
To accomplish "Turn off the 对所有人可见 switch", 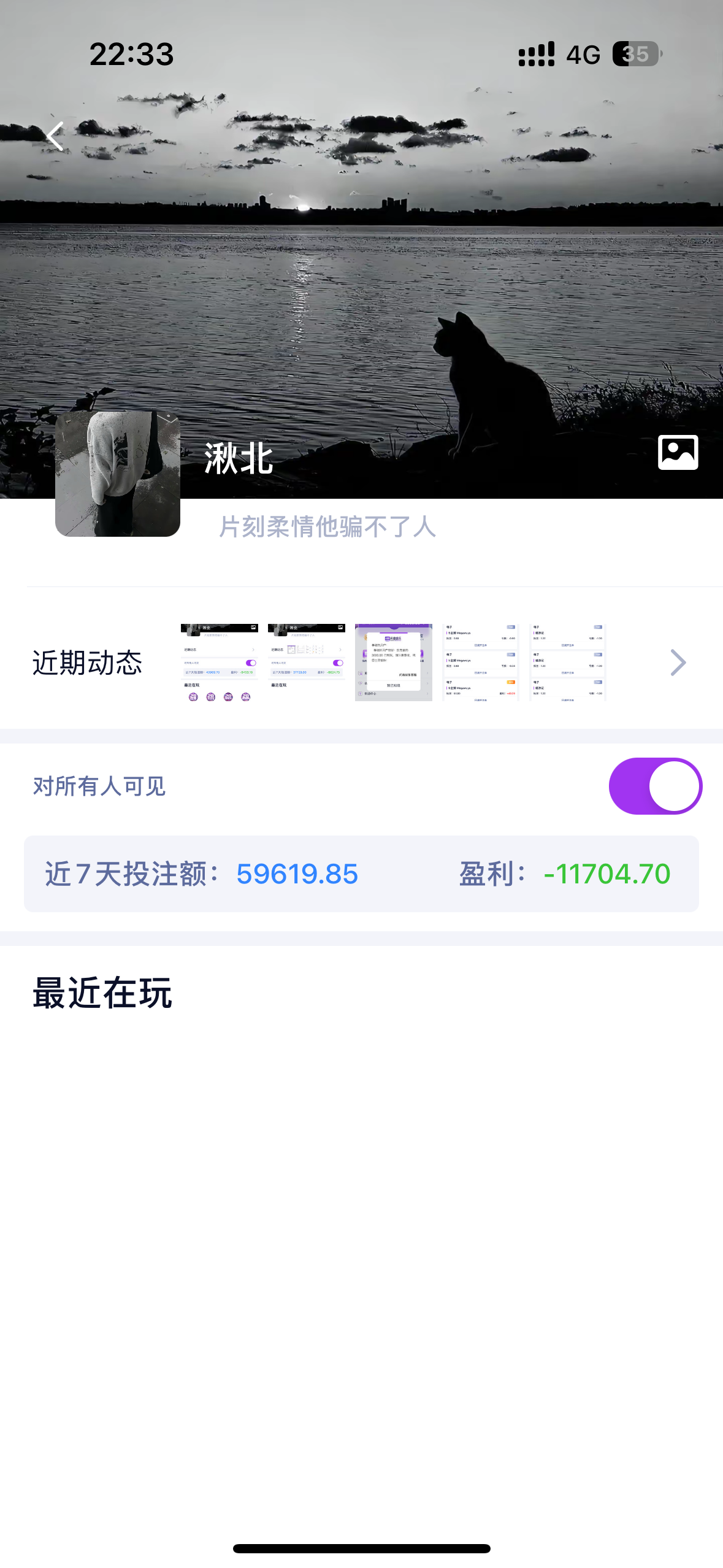I will 655,786.
